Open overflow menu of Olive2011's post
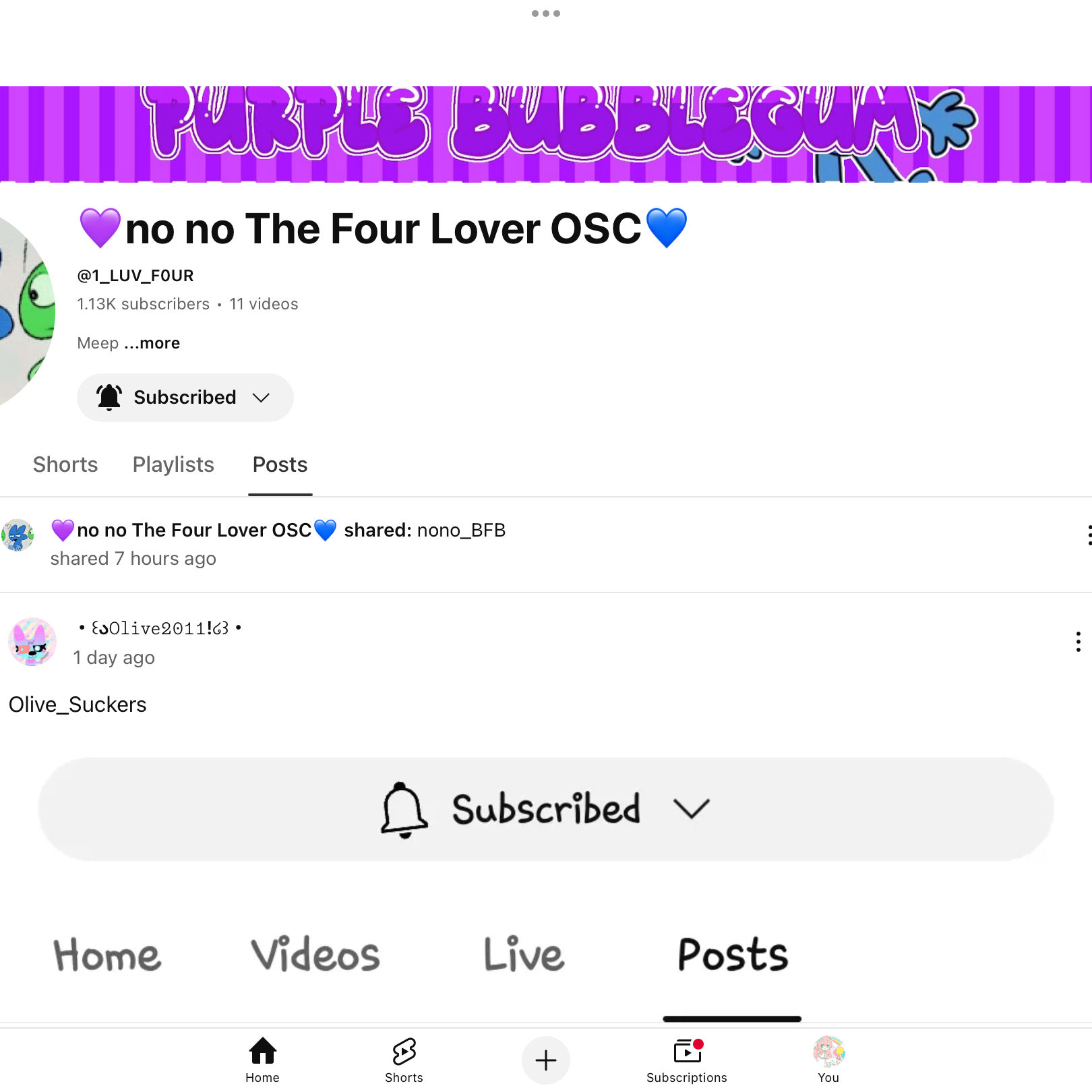 1078,642
